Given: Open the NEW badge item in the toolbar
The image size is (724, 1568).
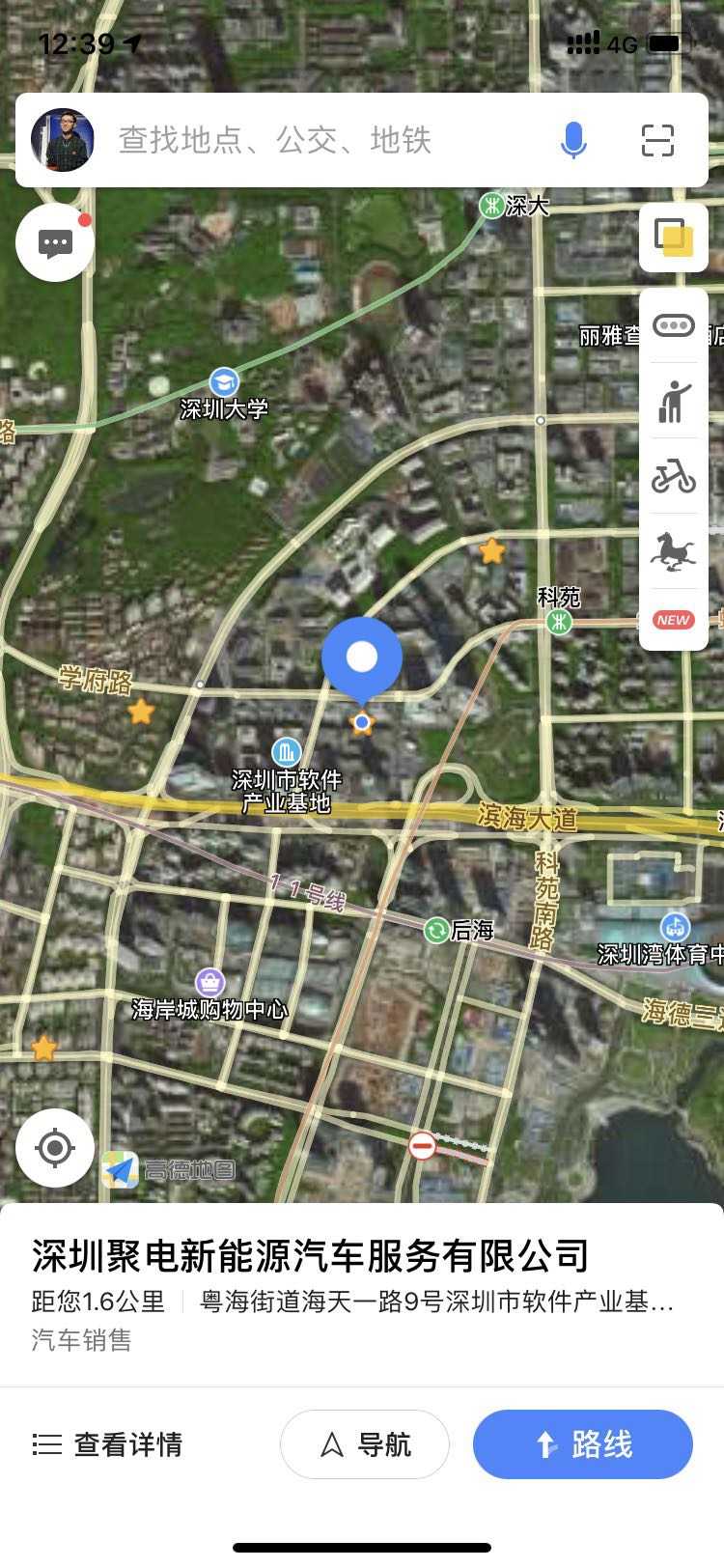Looking at the screenshot, I should pyautogui.click(x=674, y=620).
